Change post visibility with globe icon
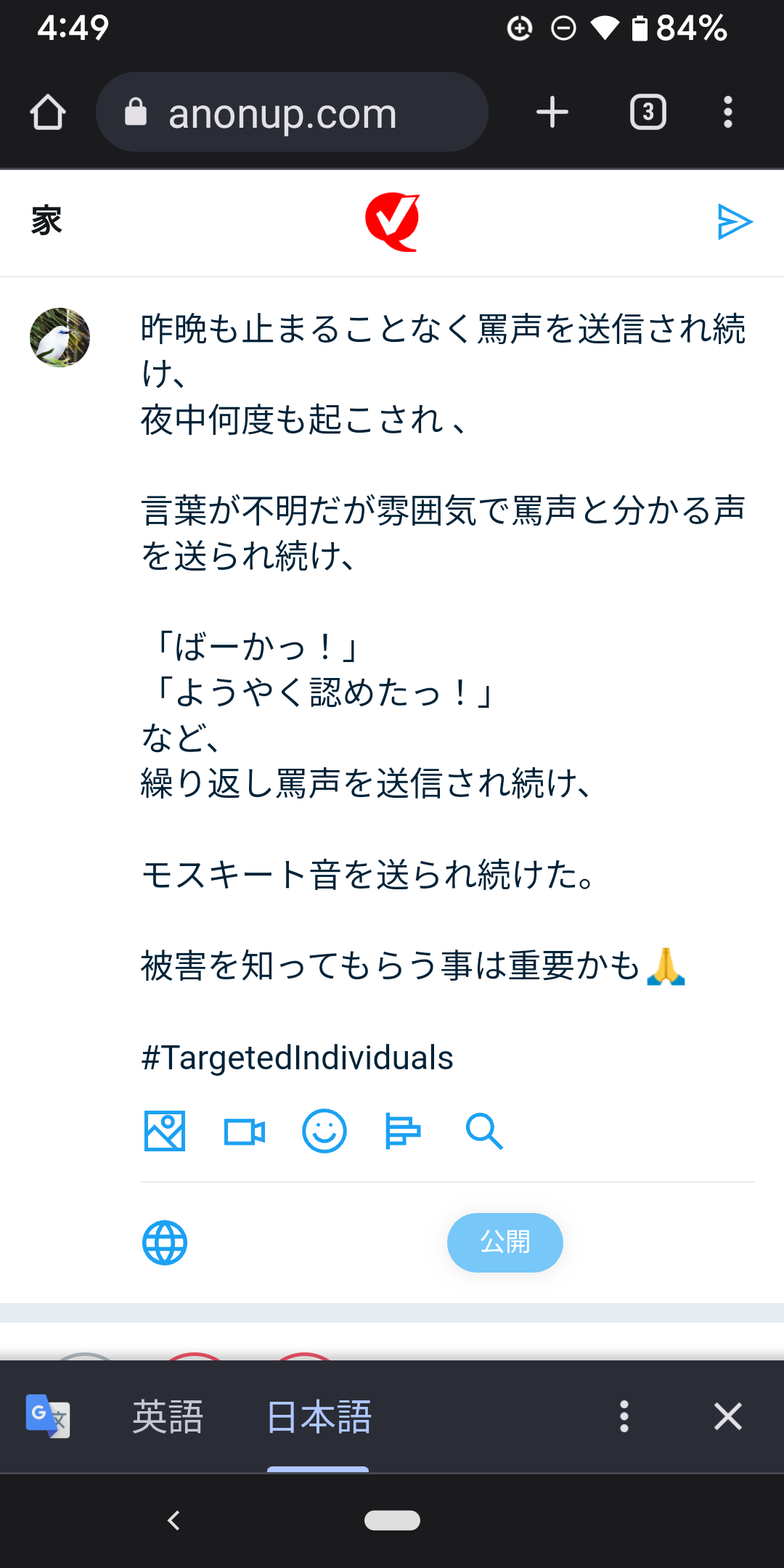This screenshot has width=784, height=1568. [165, 1243]
